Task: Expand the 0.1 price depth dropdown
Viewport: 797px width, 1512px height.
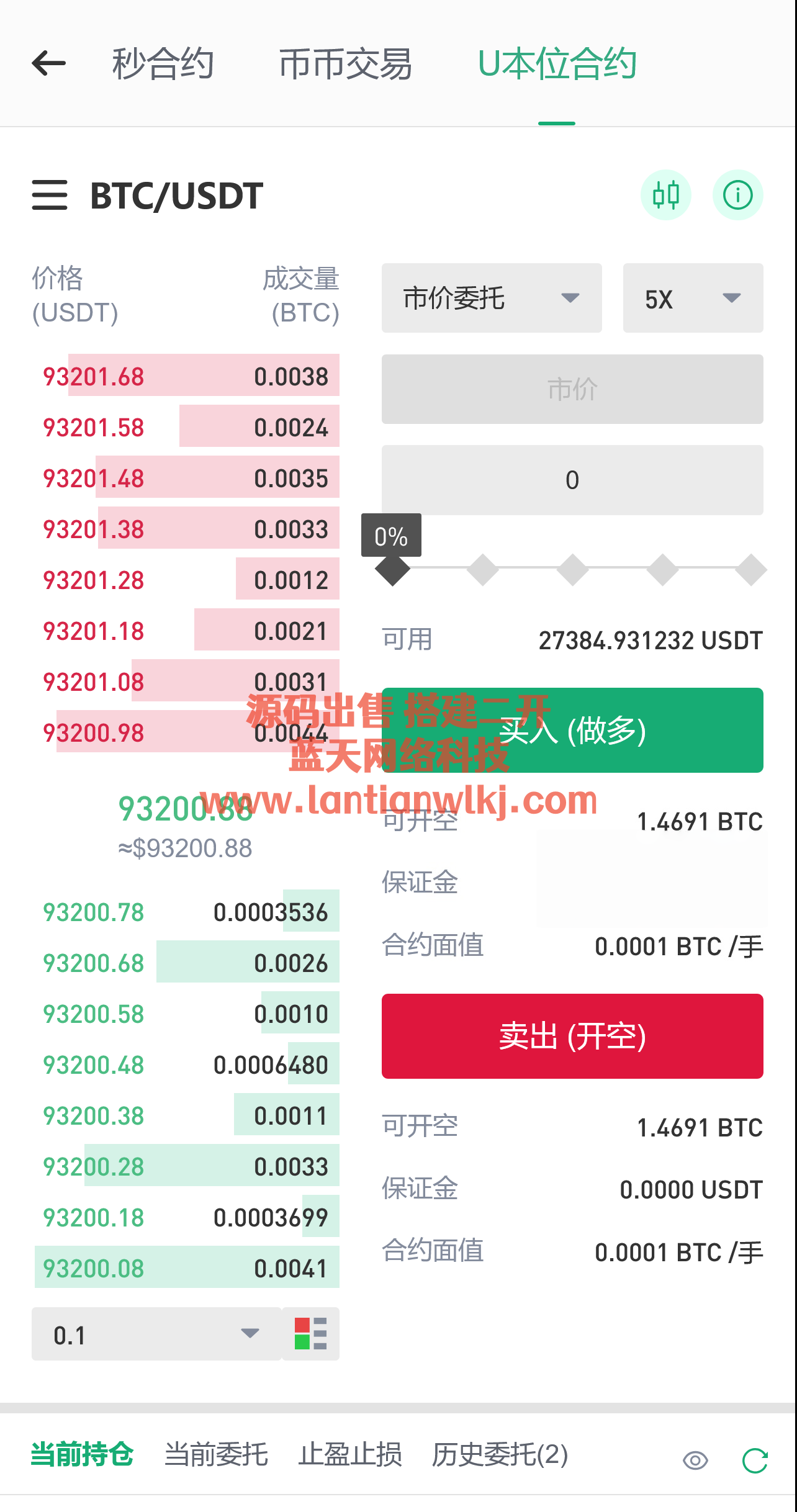Action: (x=156, y=1334)
